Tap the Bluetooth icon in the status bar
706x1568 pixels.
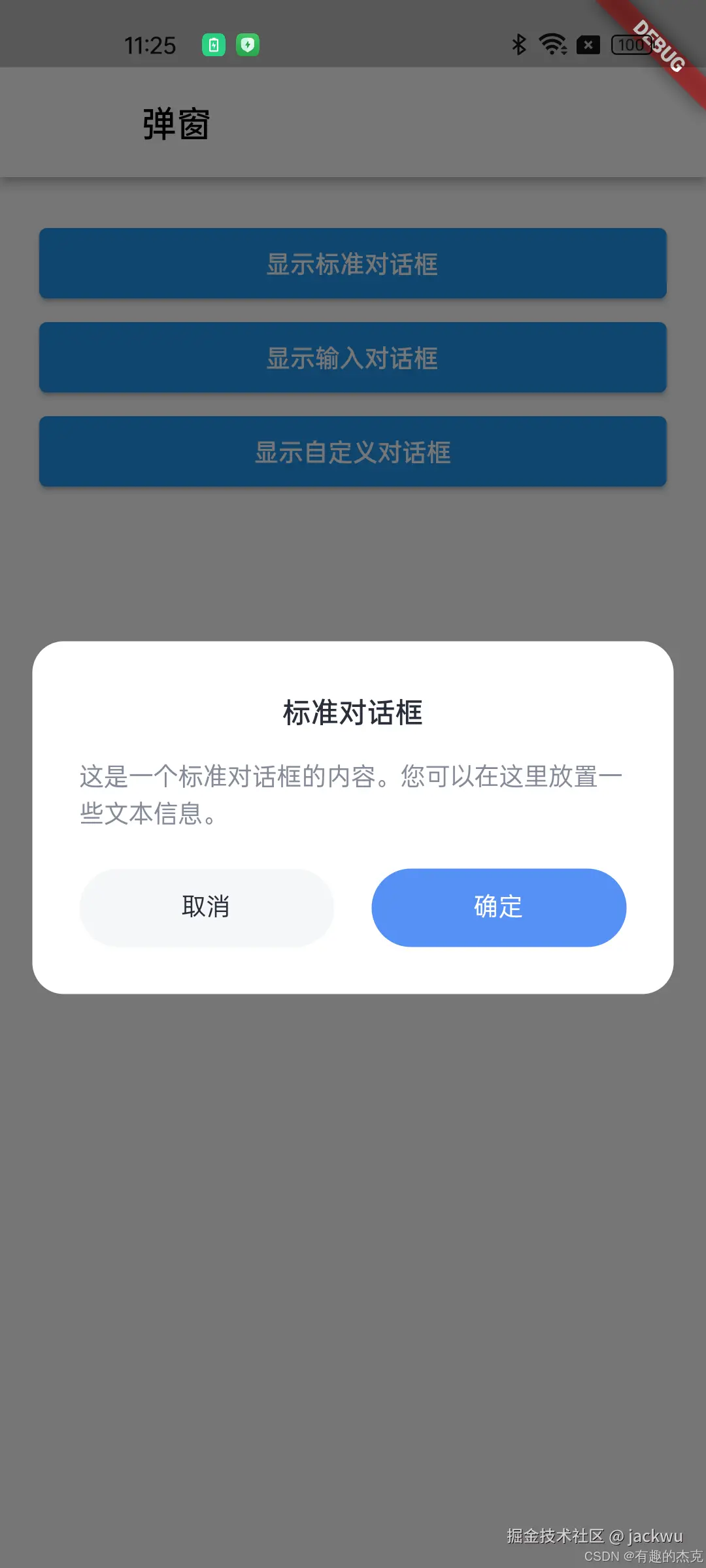coord(518,44)
